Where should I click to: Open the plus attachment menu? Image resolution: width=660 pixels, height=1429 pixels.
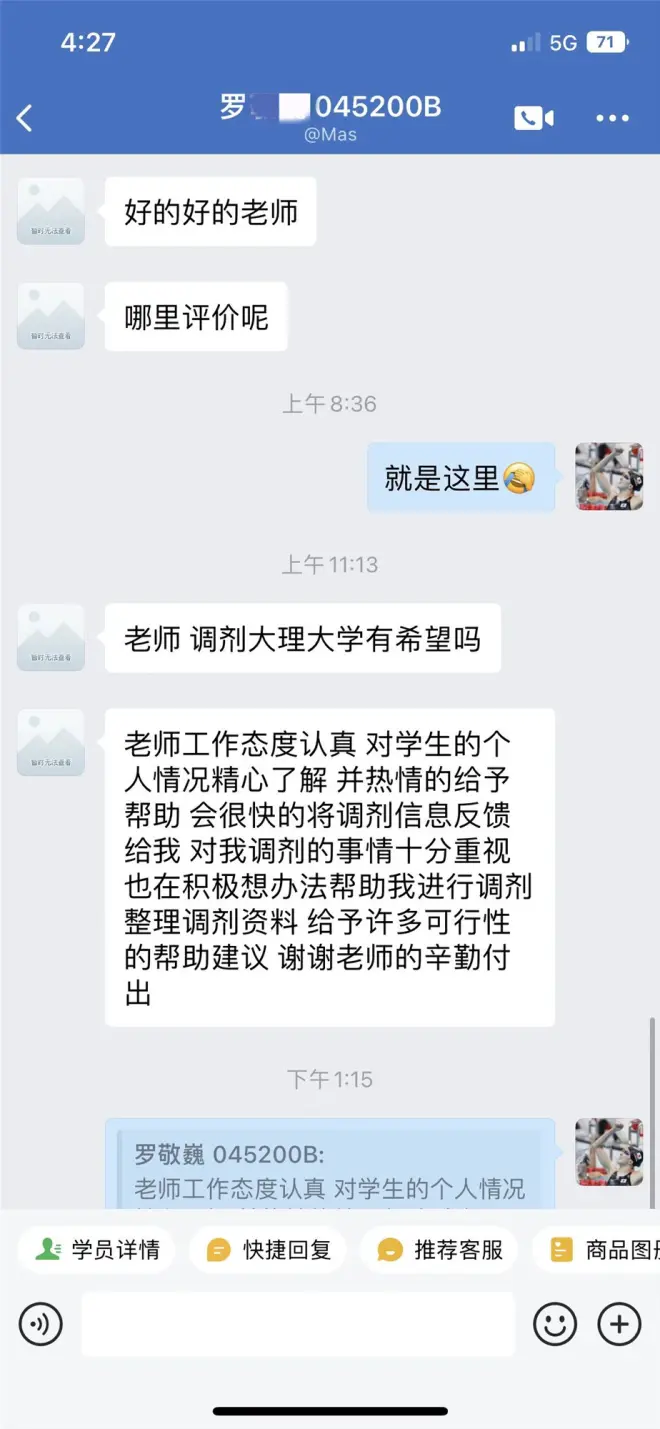point(619,1325)
